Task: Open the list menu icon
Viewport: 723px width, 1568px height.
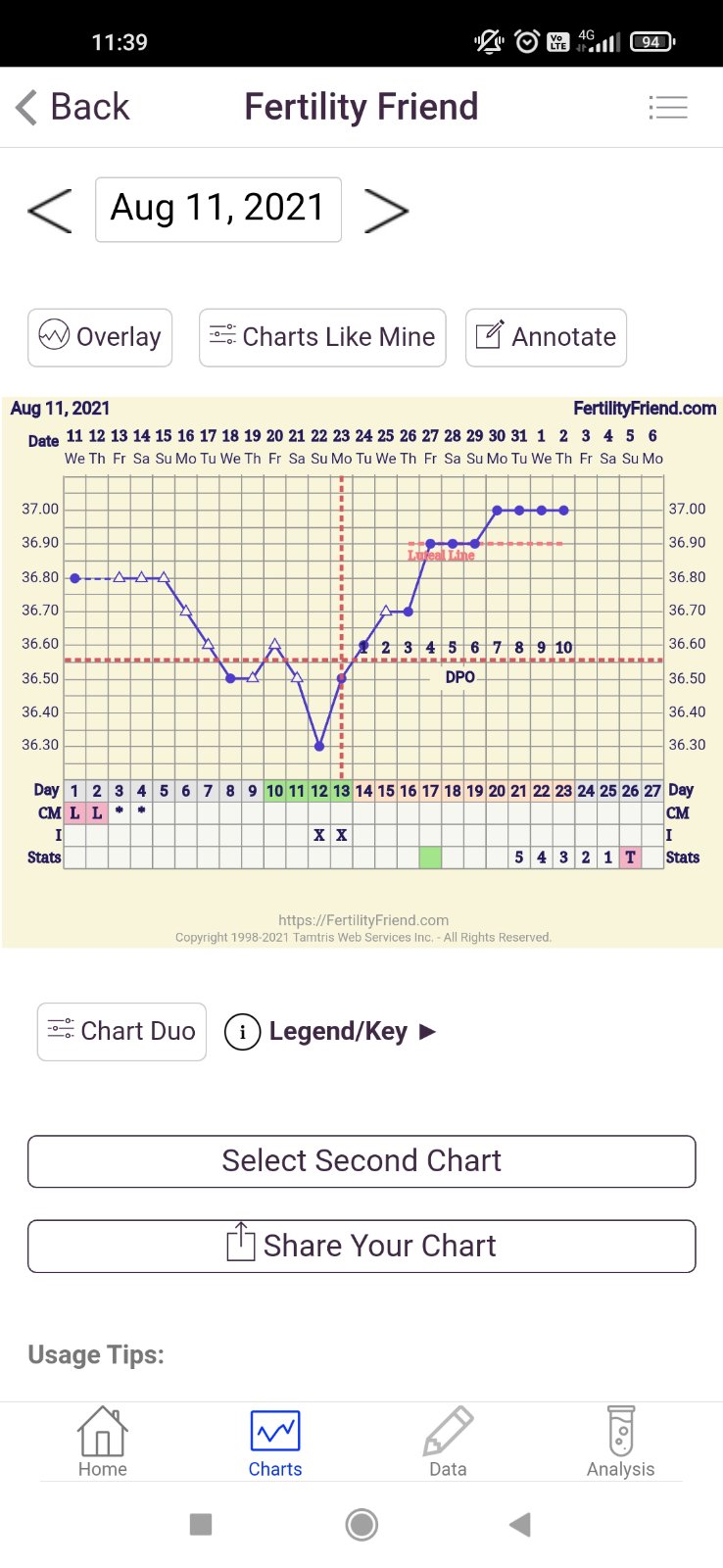Action: point(668,107)
